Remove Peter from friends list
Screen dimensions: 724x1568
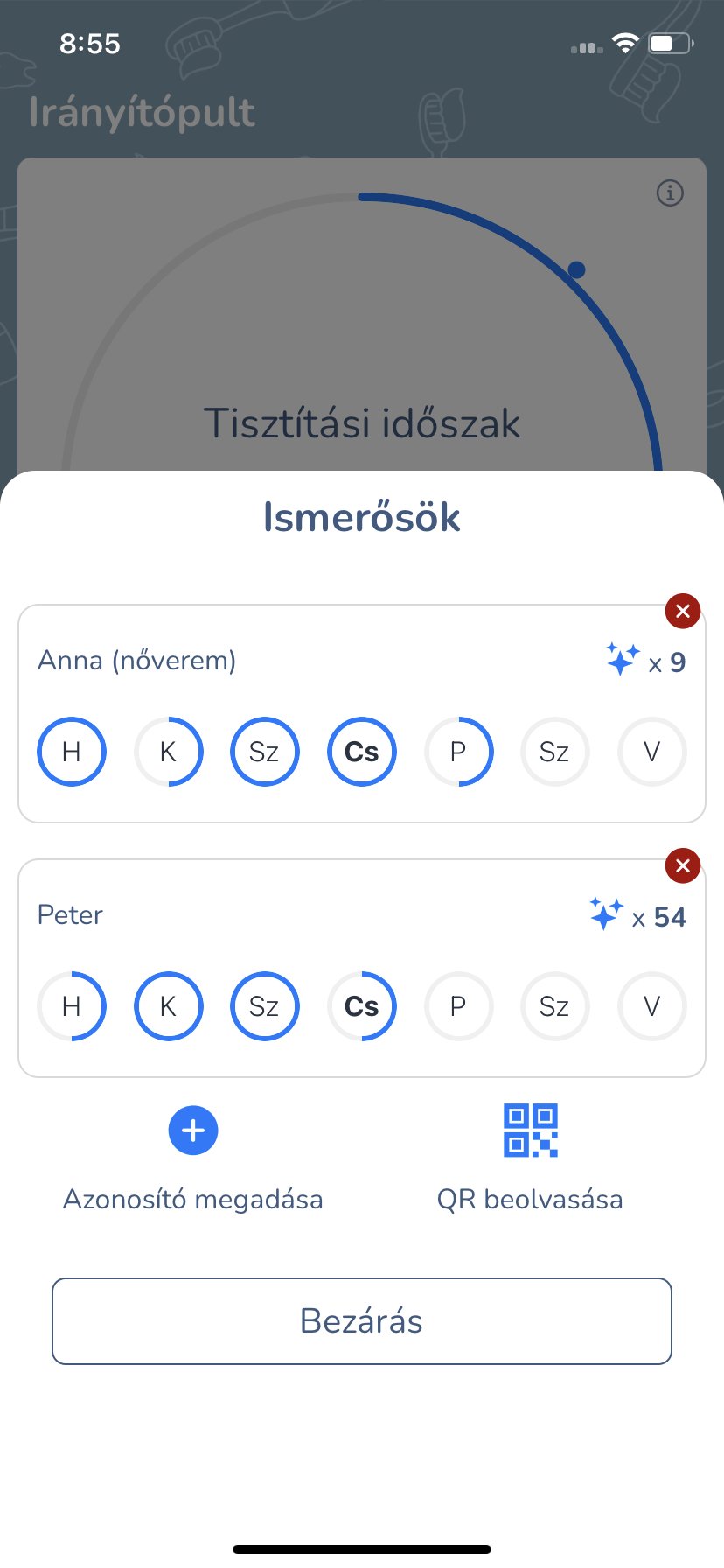click(x=683, y=865)
